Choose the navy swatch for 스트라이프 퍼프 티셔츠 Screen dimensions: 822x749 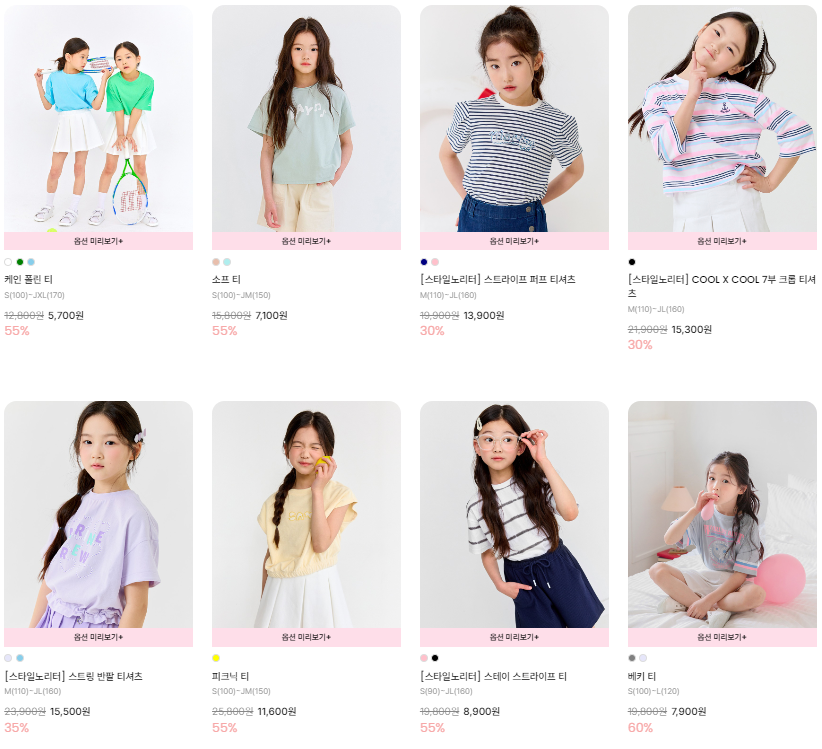tap(424, 262)
